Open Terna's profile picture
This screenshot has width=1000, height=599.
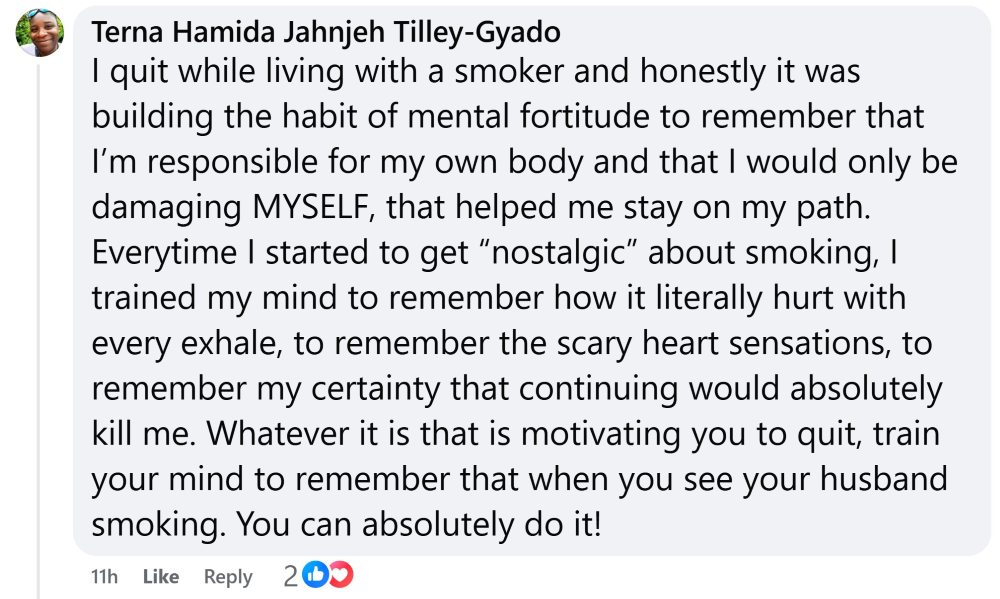[x=40, y=33]
